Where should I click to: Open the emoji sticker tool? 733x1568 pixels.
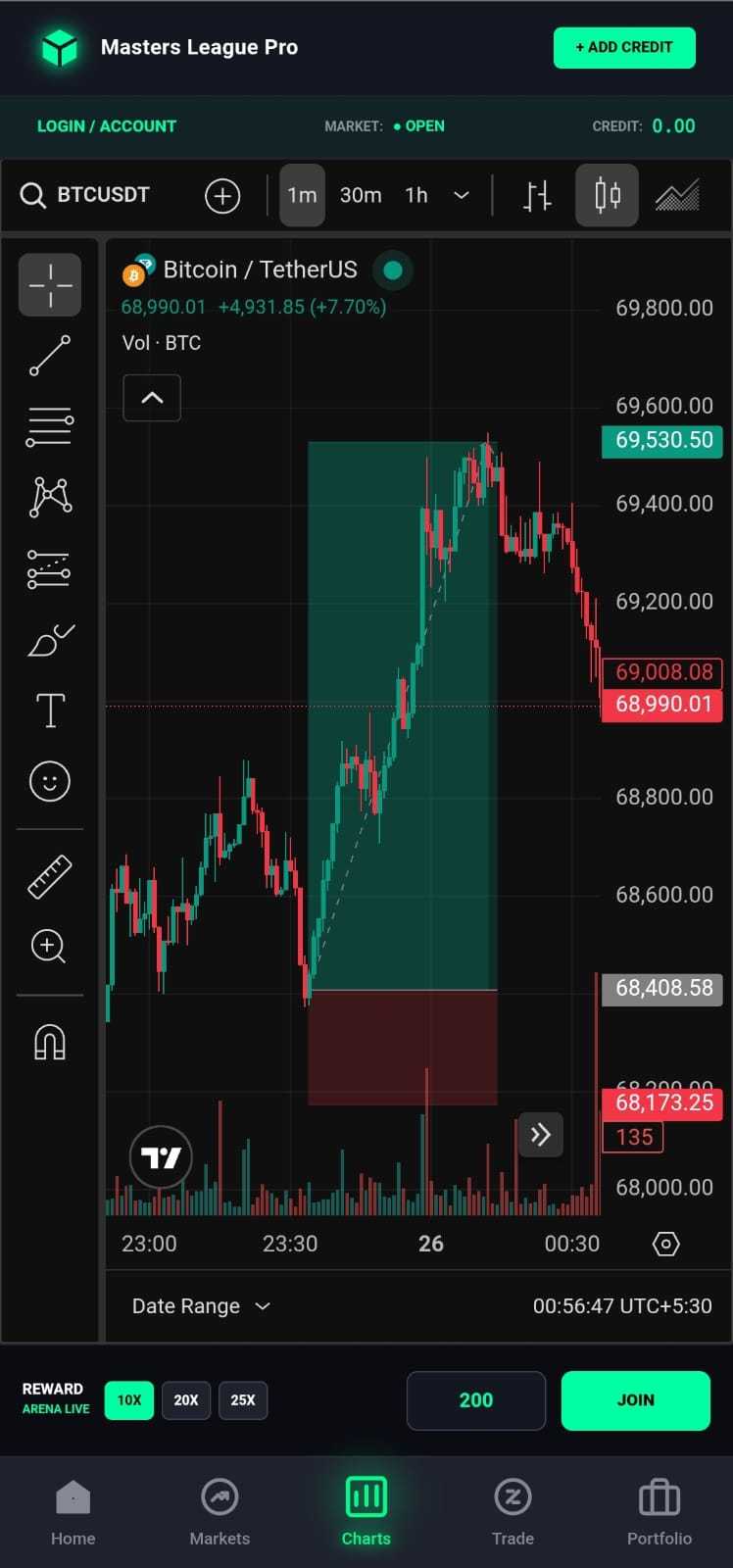(x=50, y=781)
